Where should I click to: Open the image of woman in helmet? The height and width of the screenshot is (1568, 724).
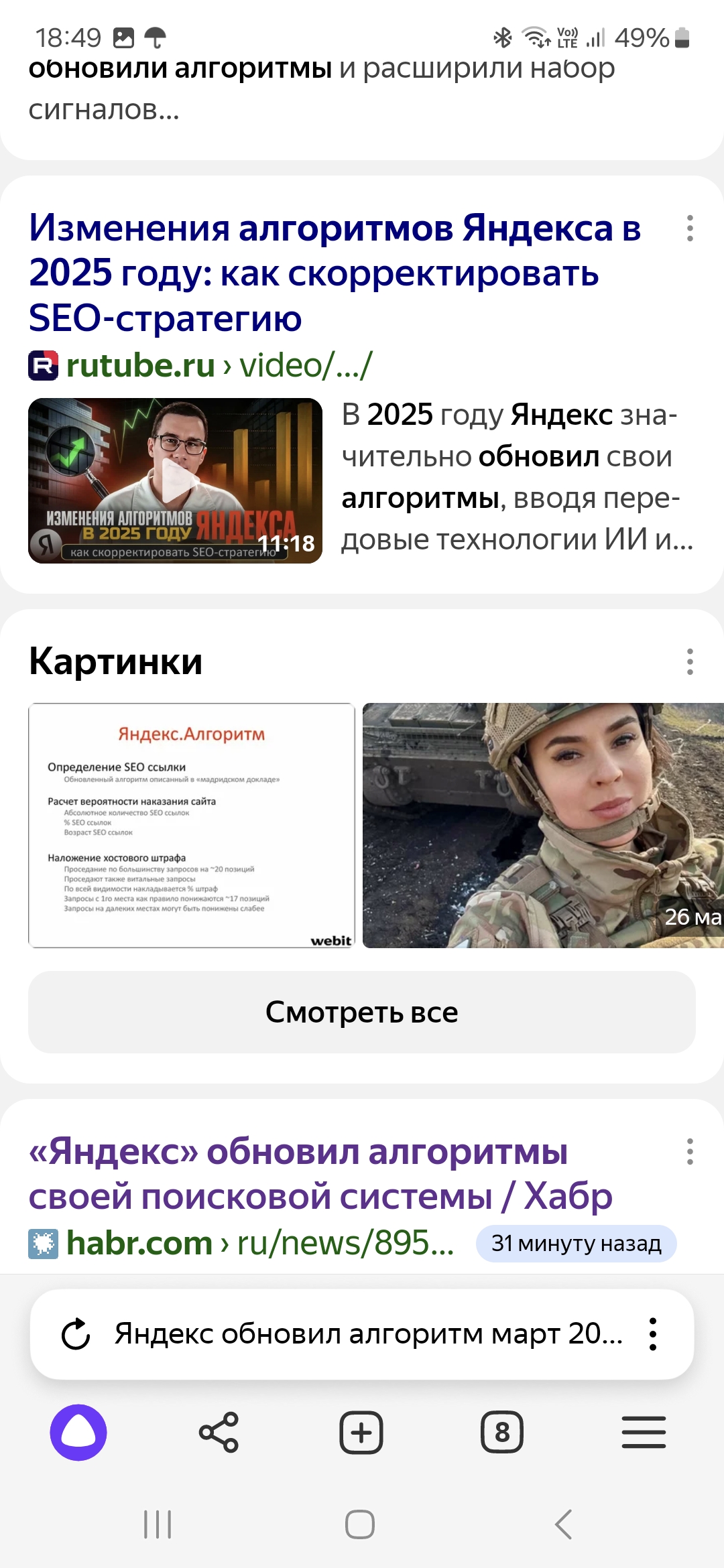(x=543, y=825)
